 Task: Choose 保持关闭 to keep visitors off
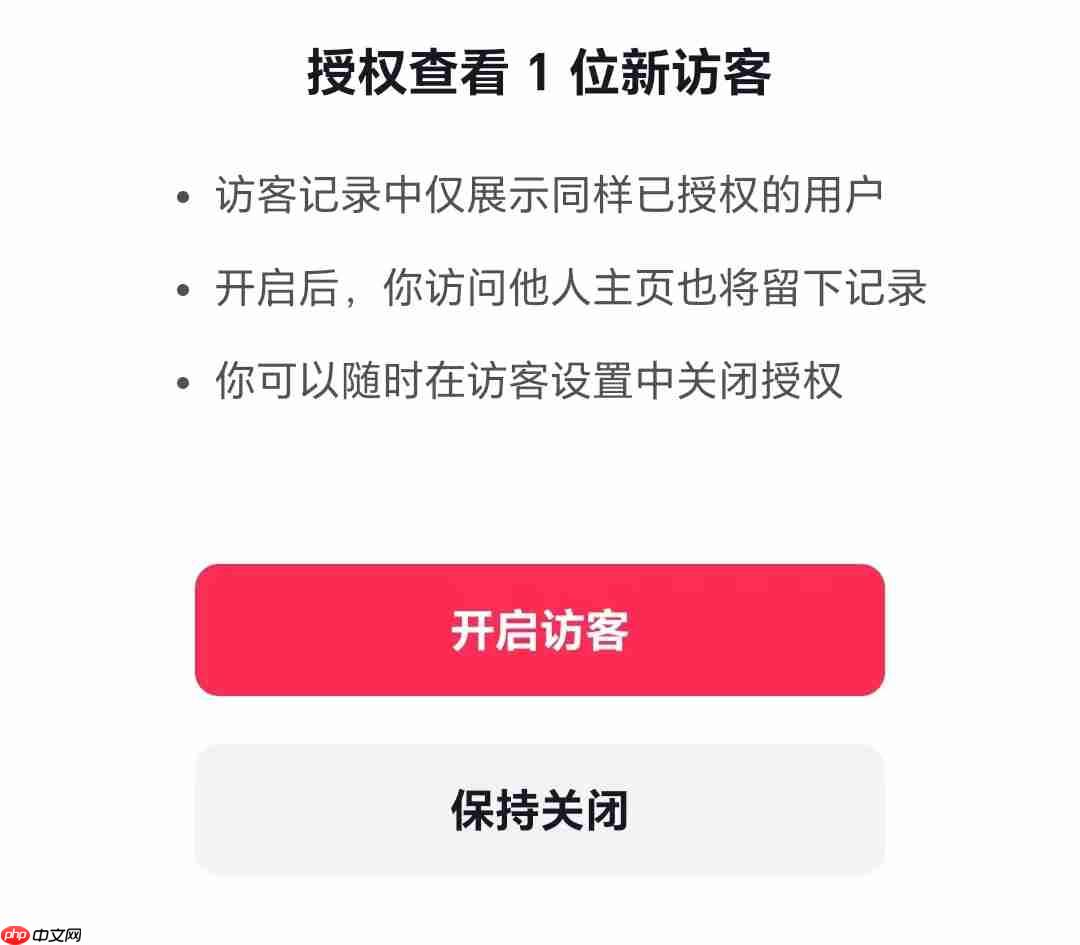539,809
